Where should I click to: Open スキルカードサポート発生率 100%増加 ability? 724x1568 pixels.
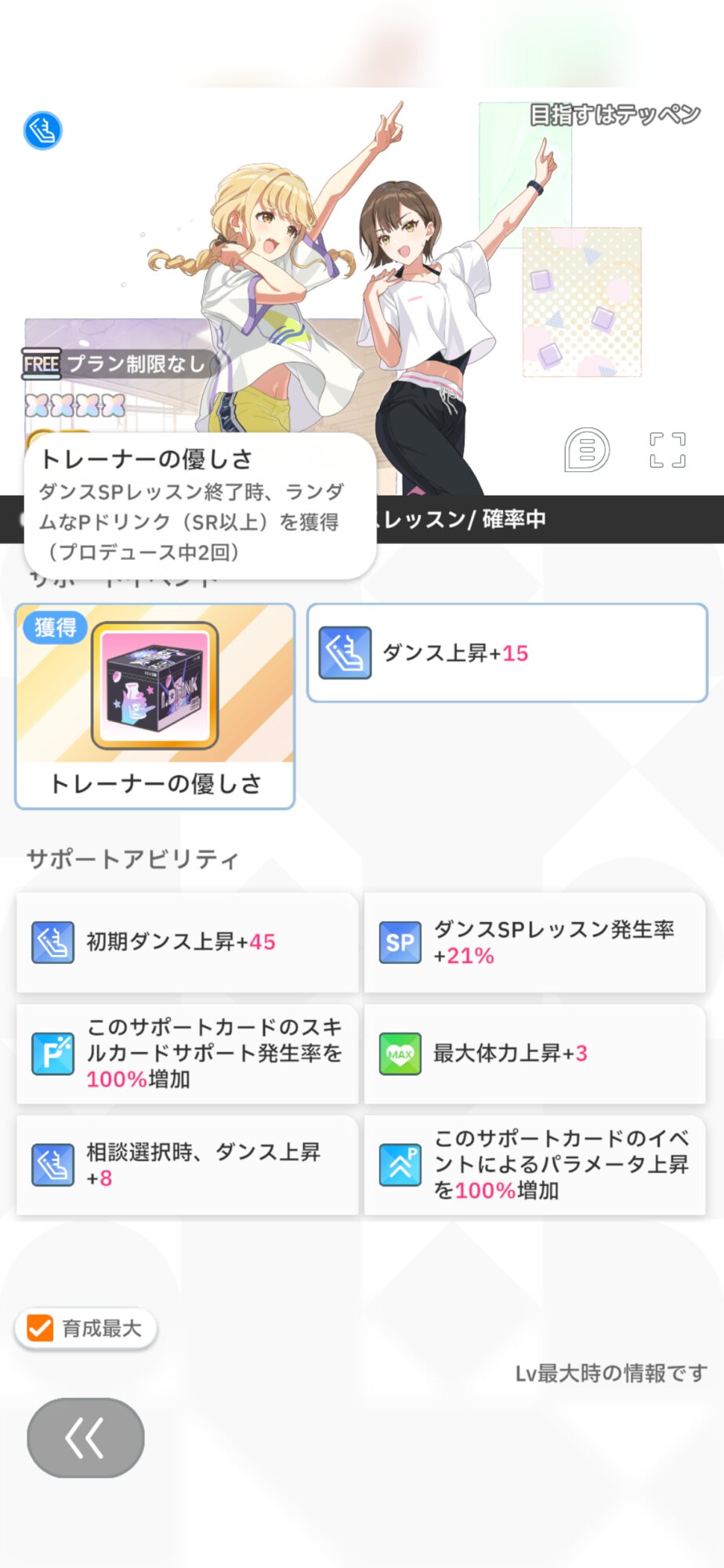tap(187, 1053)
